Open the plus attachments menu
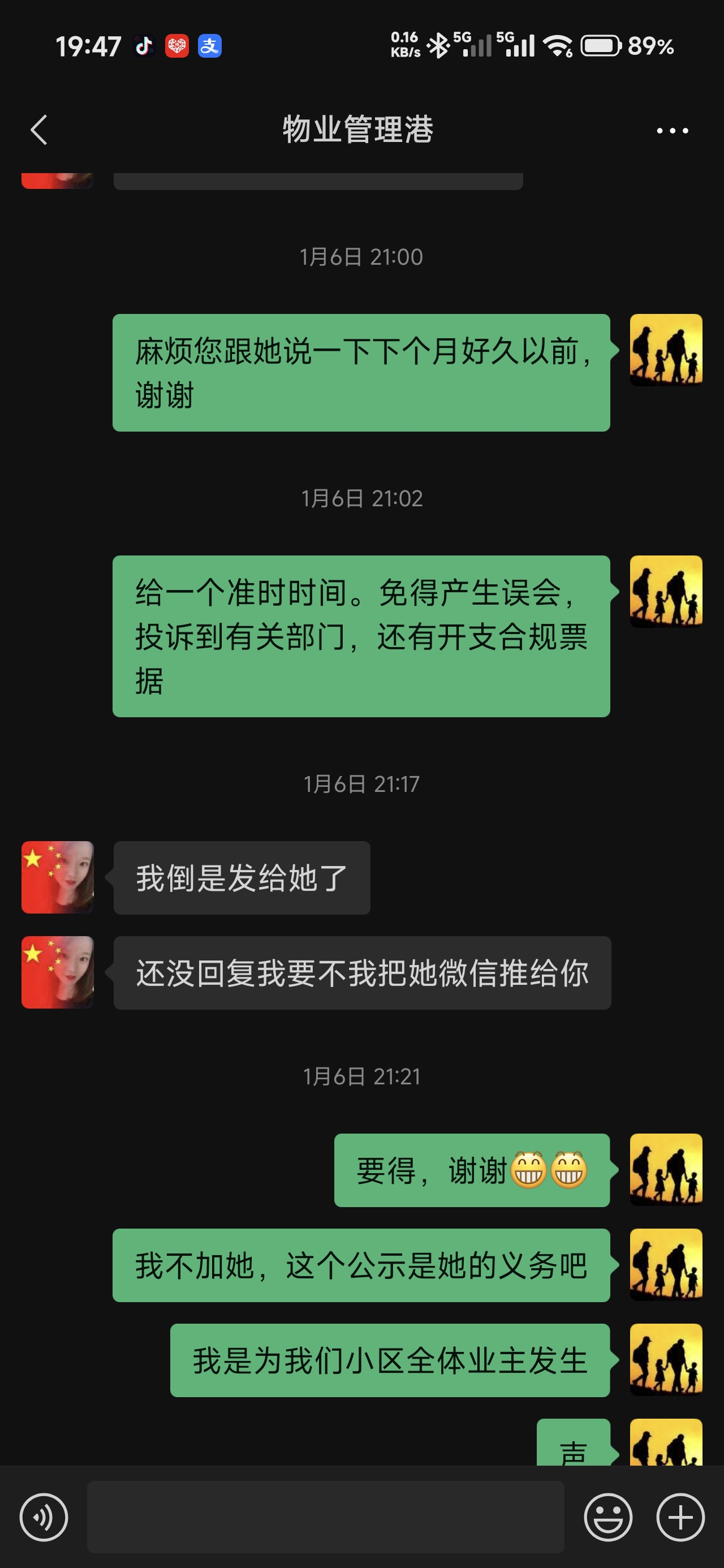724x1568 pixels. pyautogui.click(x=680, y=1517)
